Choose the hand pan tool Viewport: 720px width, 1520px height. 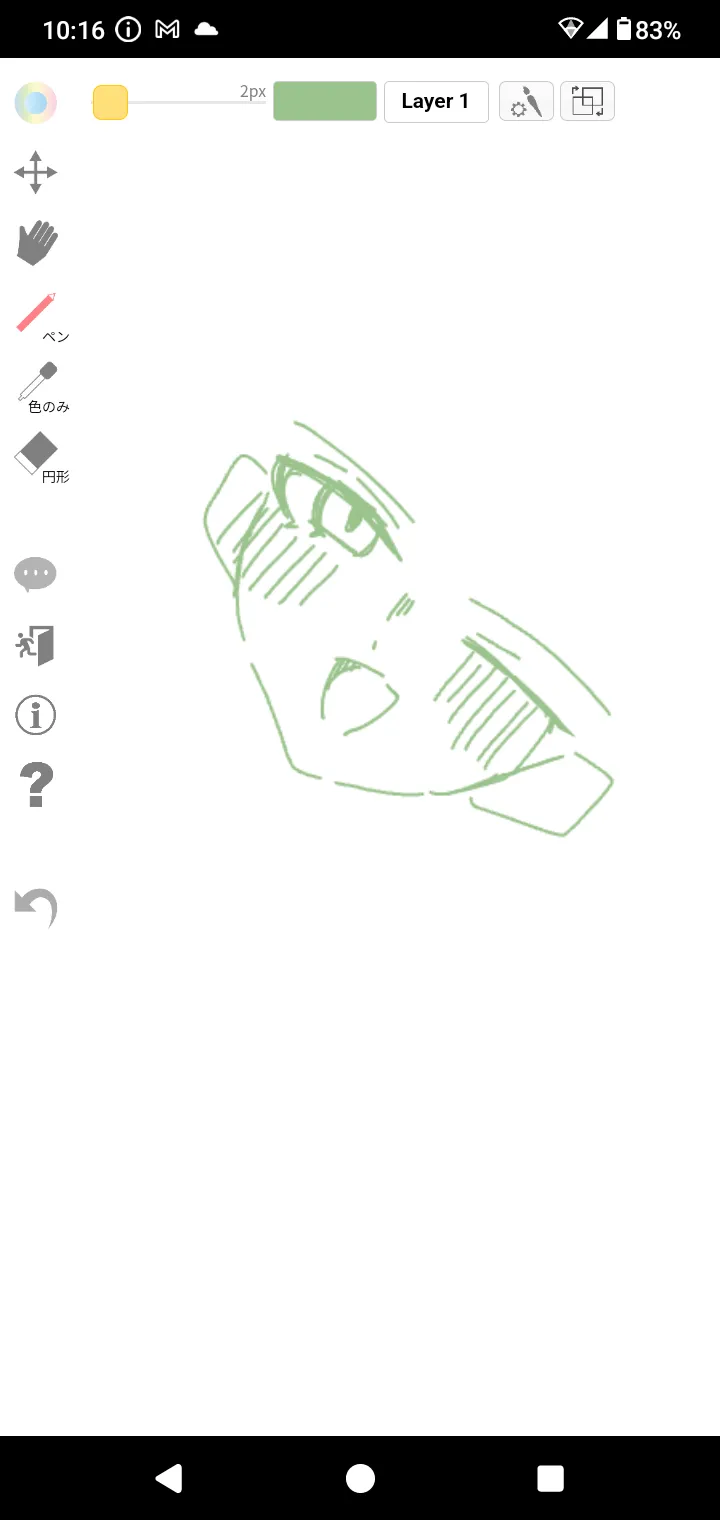point(37,243)
